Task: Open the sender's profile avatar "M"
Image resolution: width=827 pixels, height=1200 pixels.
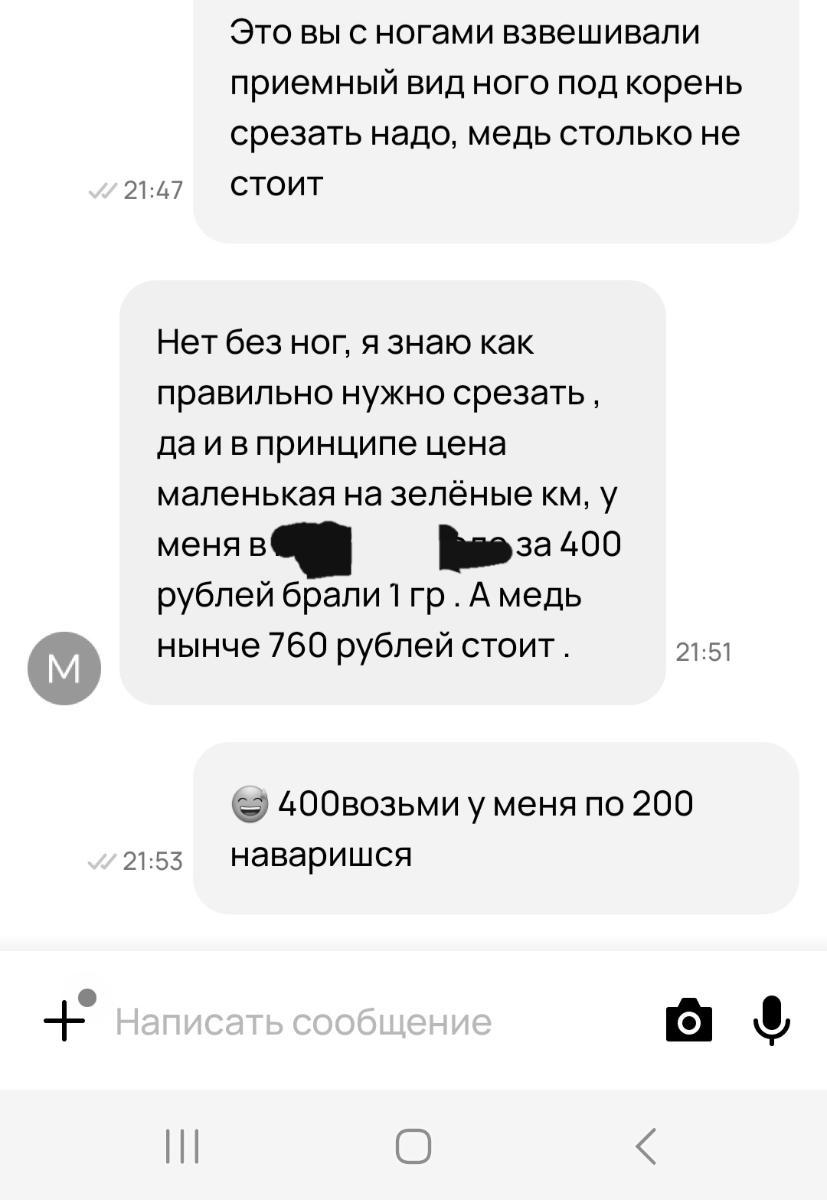Action: pyautogui.click(x=64, y=668)
